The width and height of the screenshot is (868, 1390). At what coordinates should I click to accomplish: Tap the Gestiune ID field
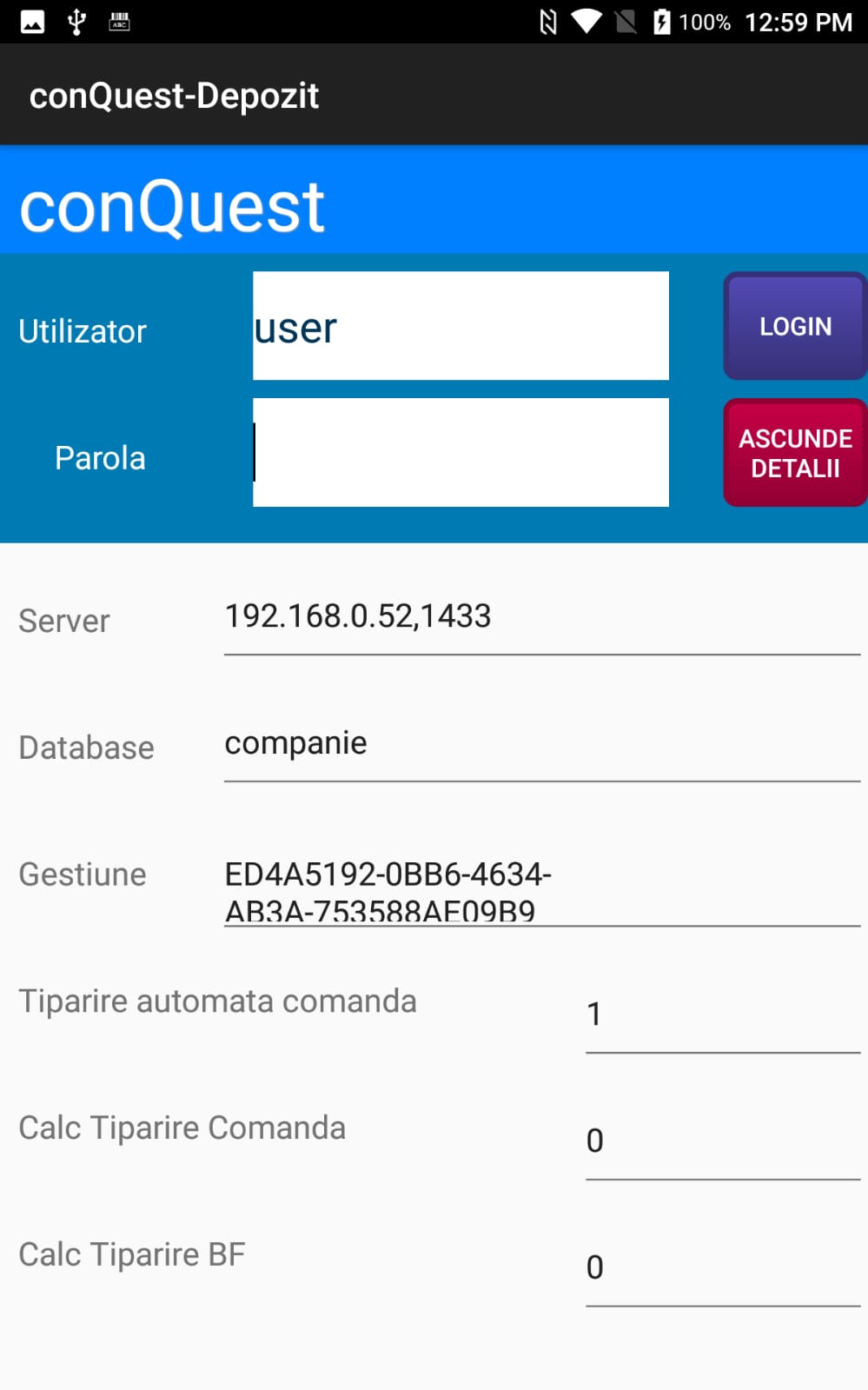point(541,891)
